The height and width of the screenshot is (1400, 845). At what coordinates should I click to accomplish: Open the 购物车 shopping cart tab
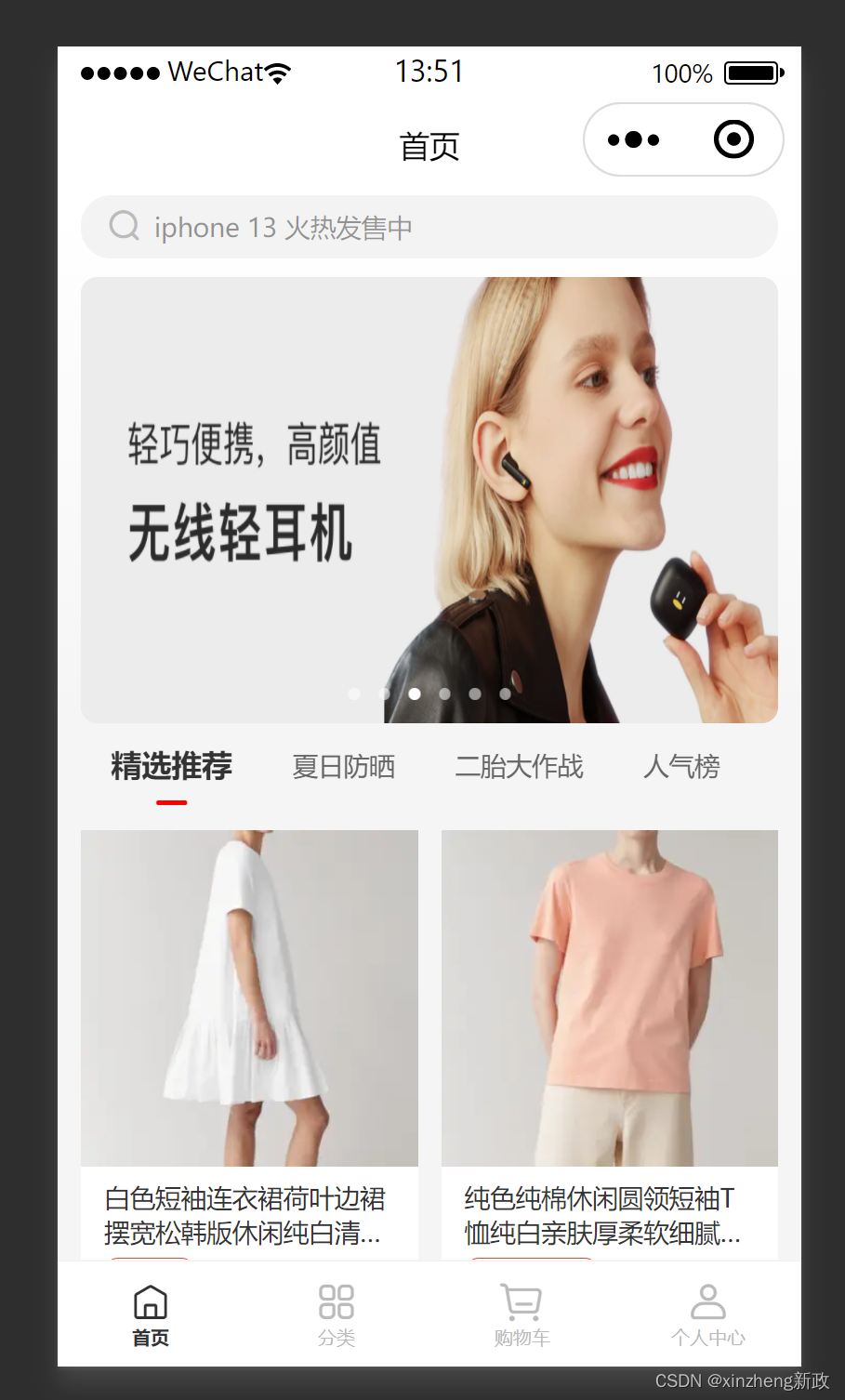point(522,1315)
